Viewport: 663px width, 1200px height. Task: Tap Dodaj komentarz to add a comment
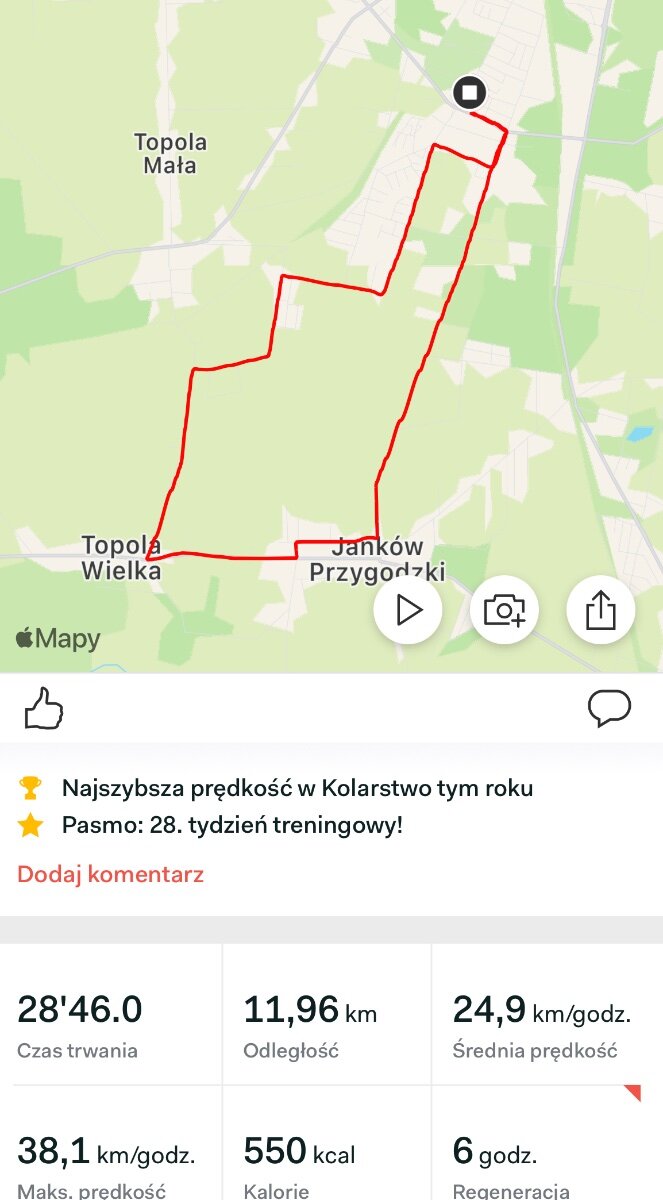[110, 874]
